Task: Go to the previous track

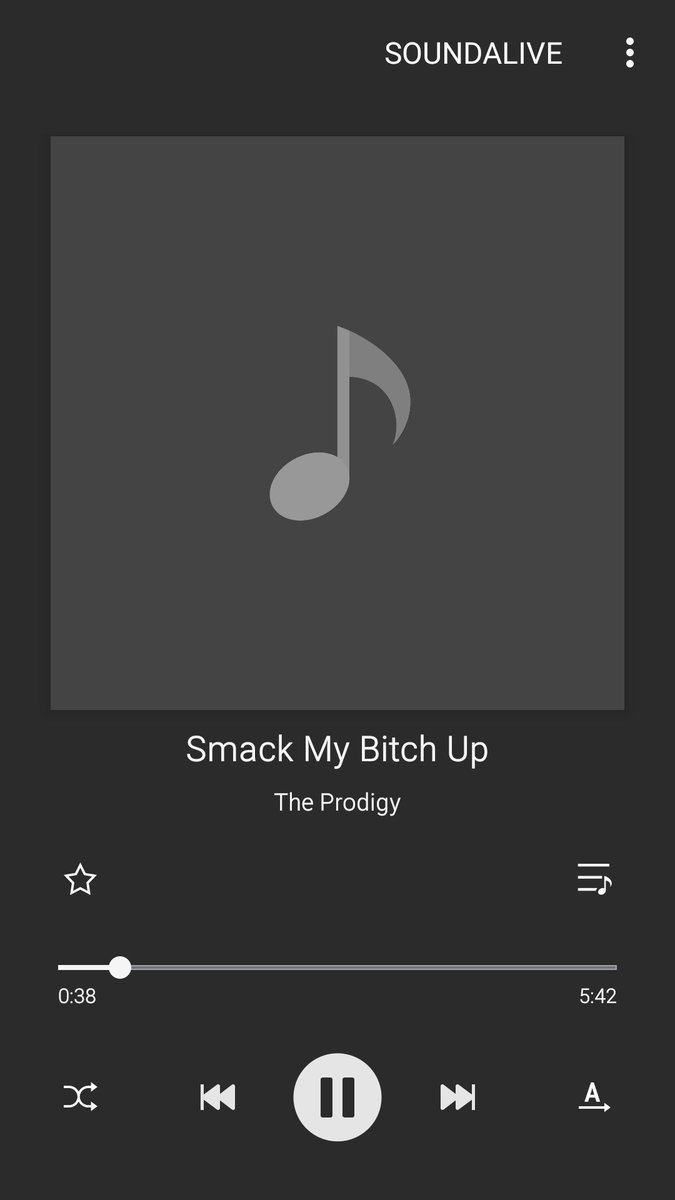Action: (217, 1097)
